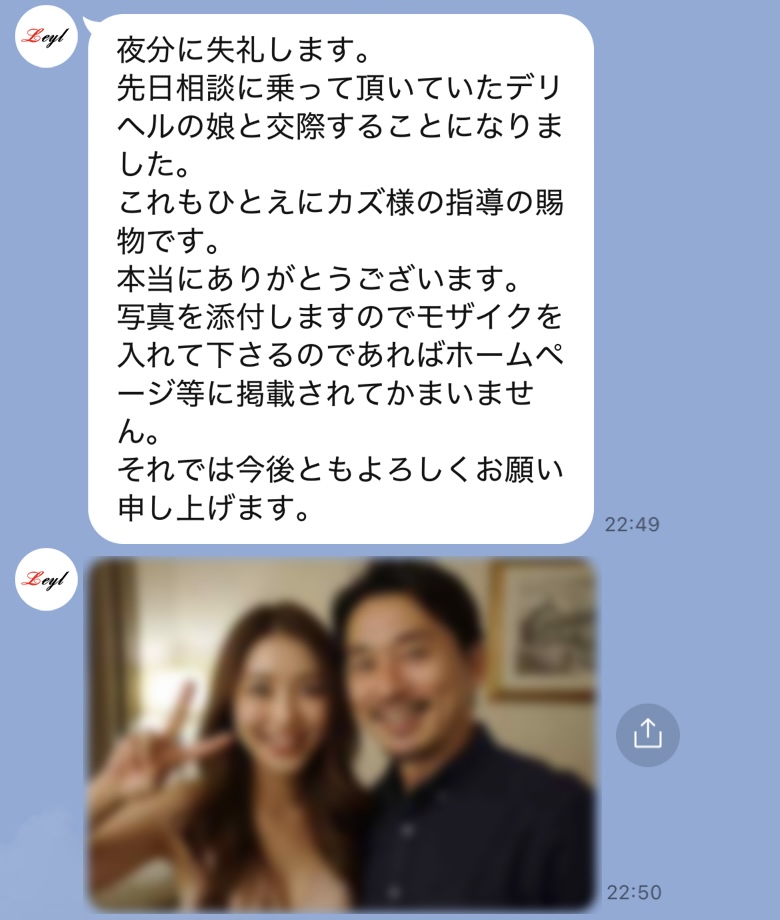Open sender's profile avatar beside the photo
Viewport: 780px width, 920px height.
[47, 579]
